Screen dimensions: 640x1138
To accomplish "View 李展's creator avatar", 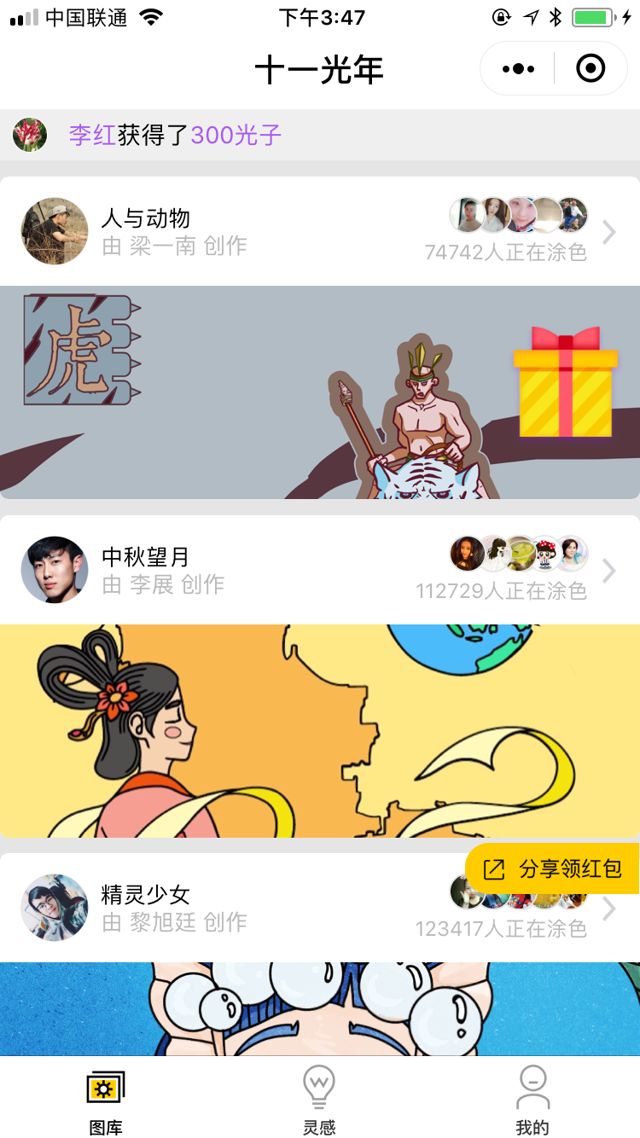I will pos(54,569).
